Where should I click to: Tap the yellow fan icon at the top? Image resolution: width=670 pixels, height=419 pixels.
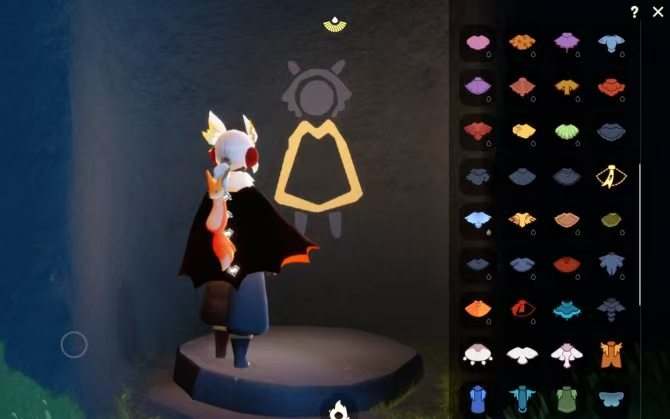point(333,24)
